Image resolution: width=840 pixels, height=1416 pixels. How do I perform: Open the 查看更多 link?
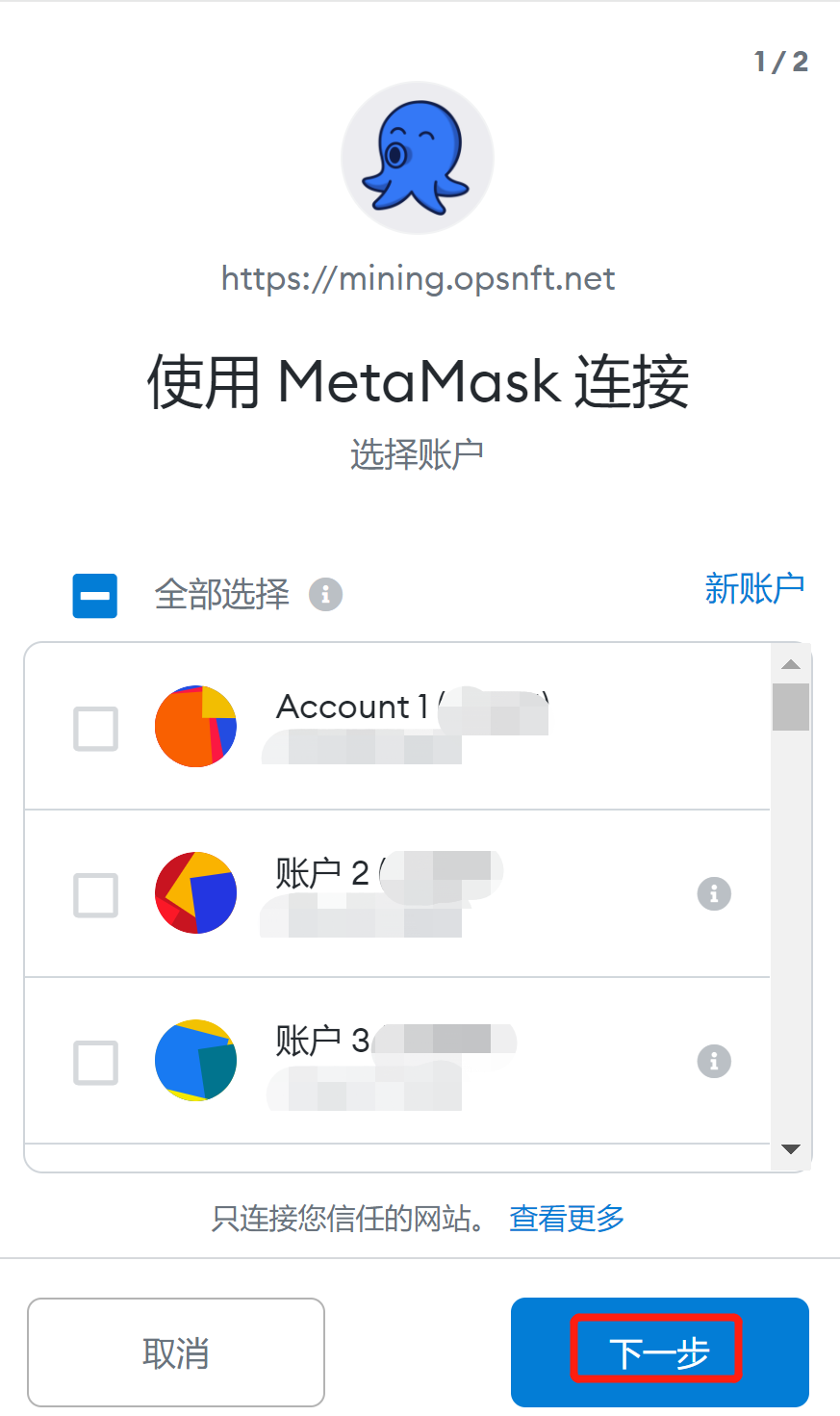[x=567, y=1219]
